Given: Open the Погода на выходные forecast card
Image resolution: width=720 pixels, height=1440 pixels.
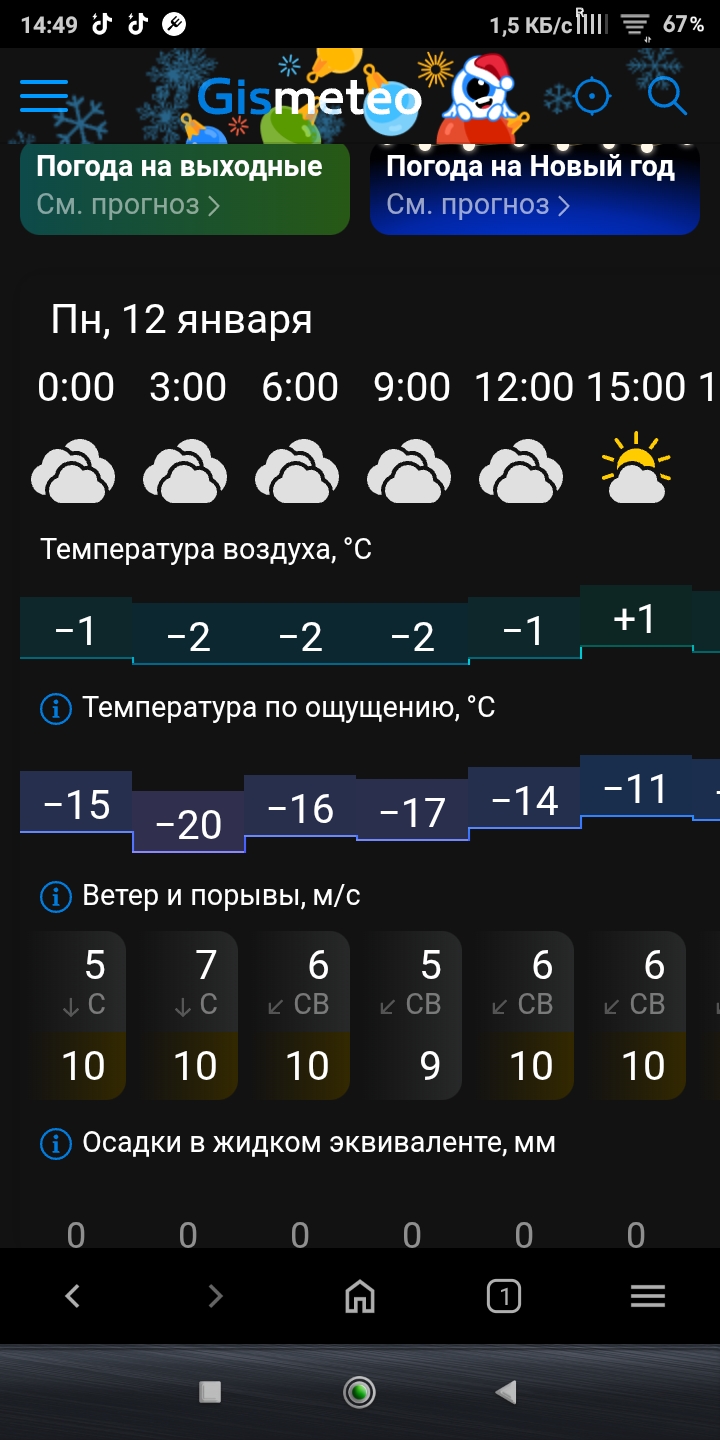Looking at the screenshot, I should pos(185,189).
